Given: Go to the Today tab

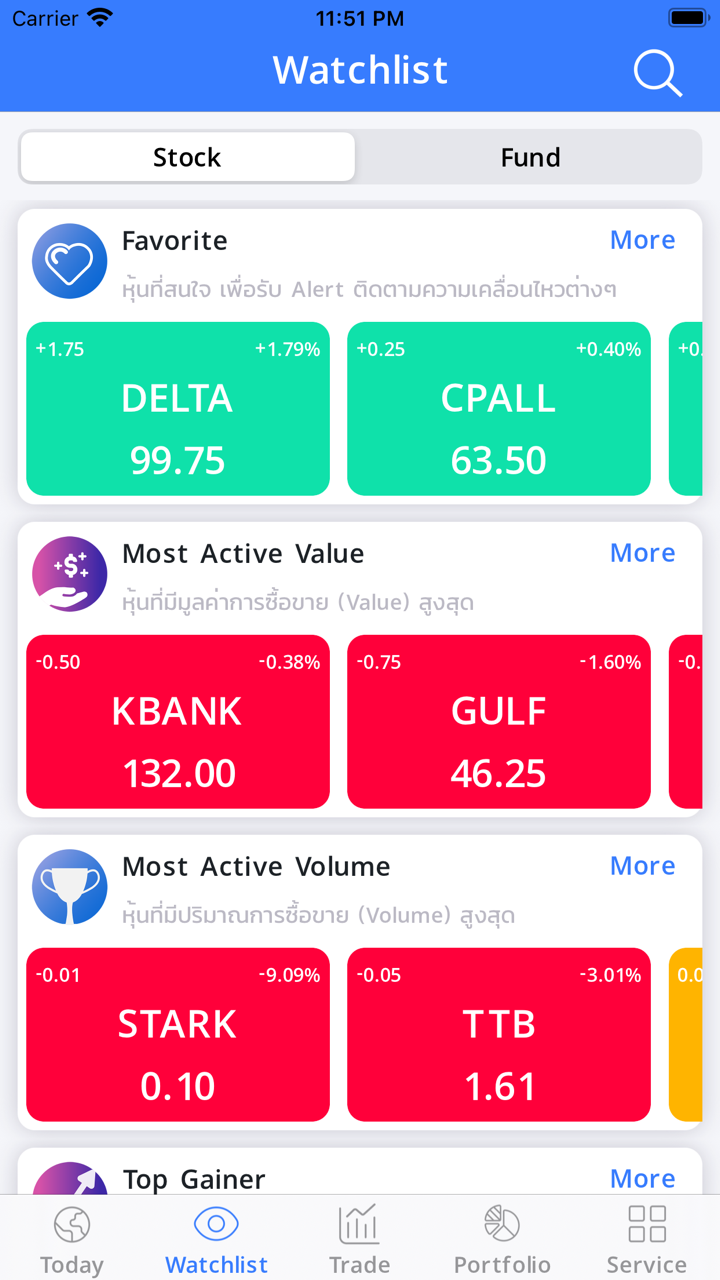Looking at the screenshot, I should pos(72,1239).
